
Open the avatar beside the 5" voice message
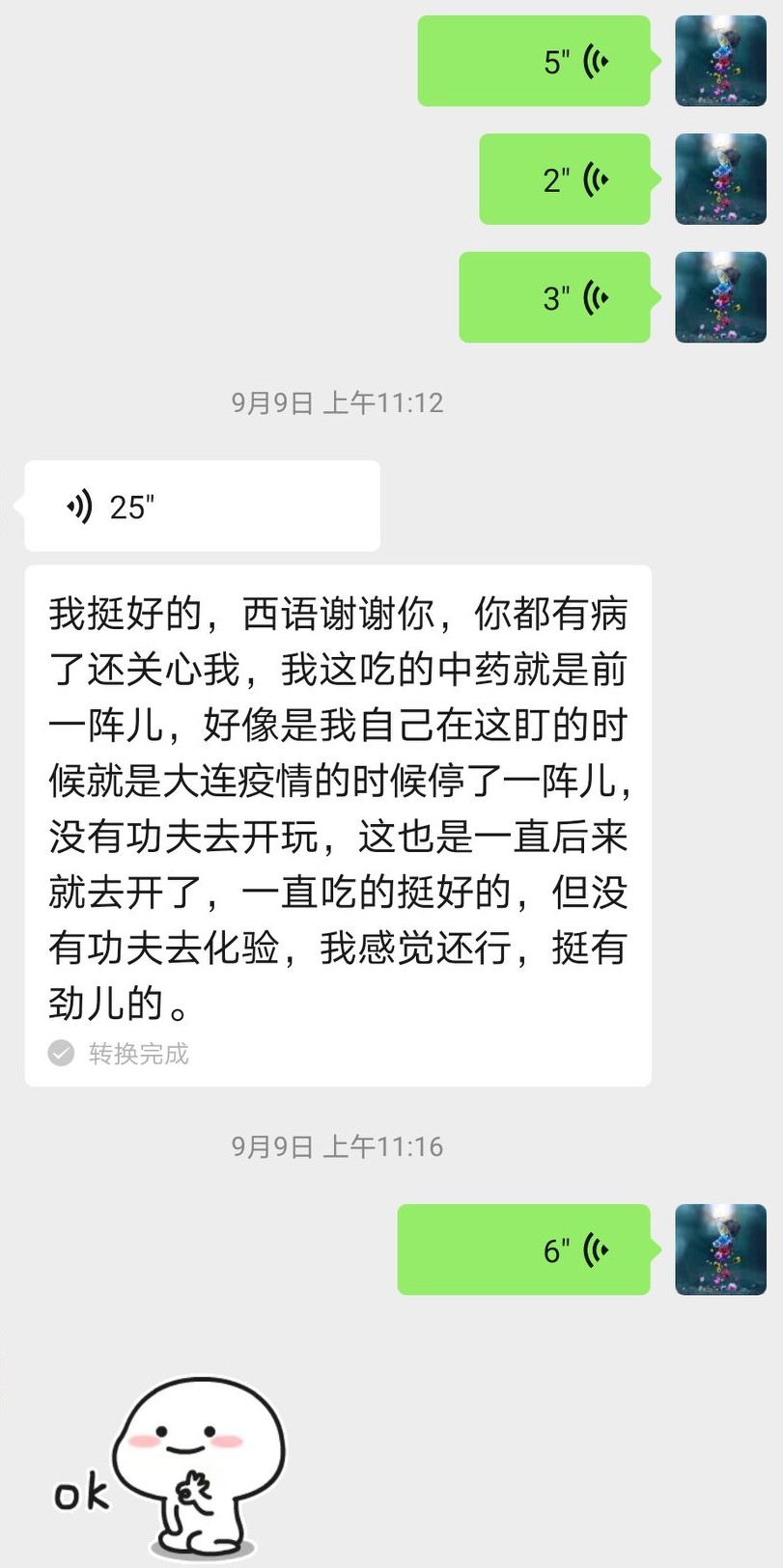tap(720, 60)
